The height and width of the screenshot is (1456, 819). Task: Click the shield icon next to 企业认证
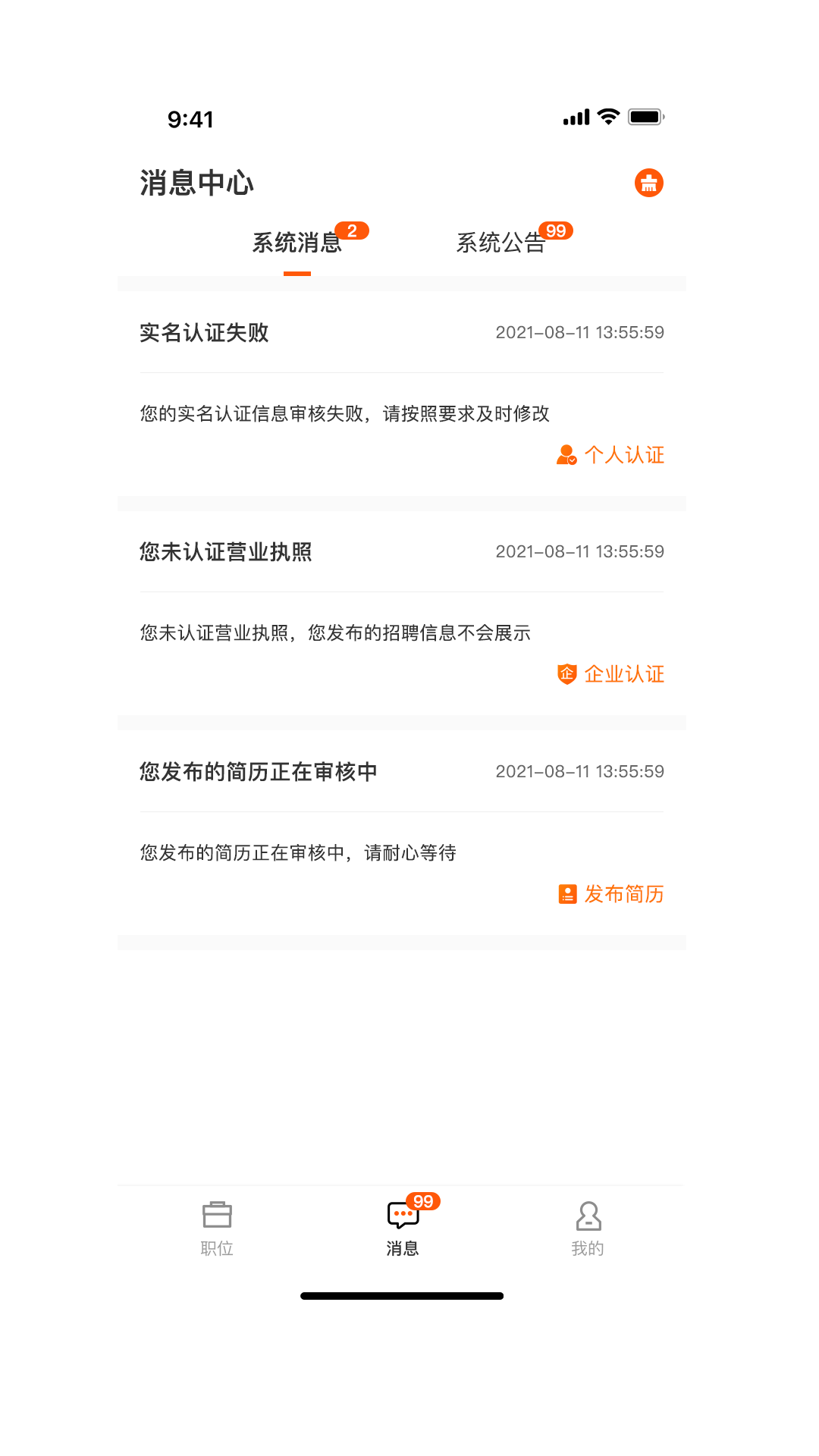pyautogui.click(x=566, y=673)
